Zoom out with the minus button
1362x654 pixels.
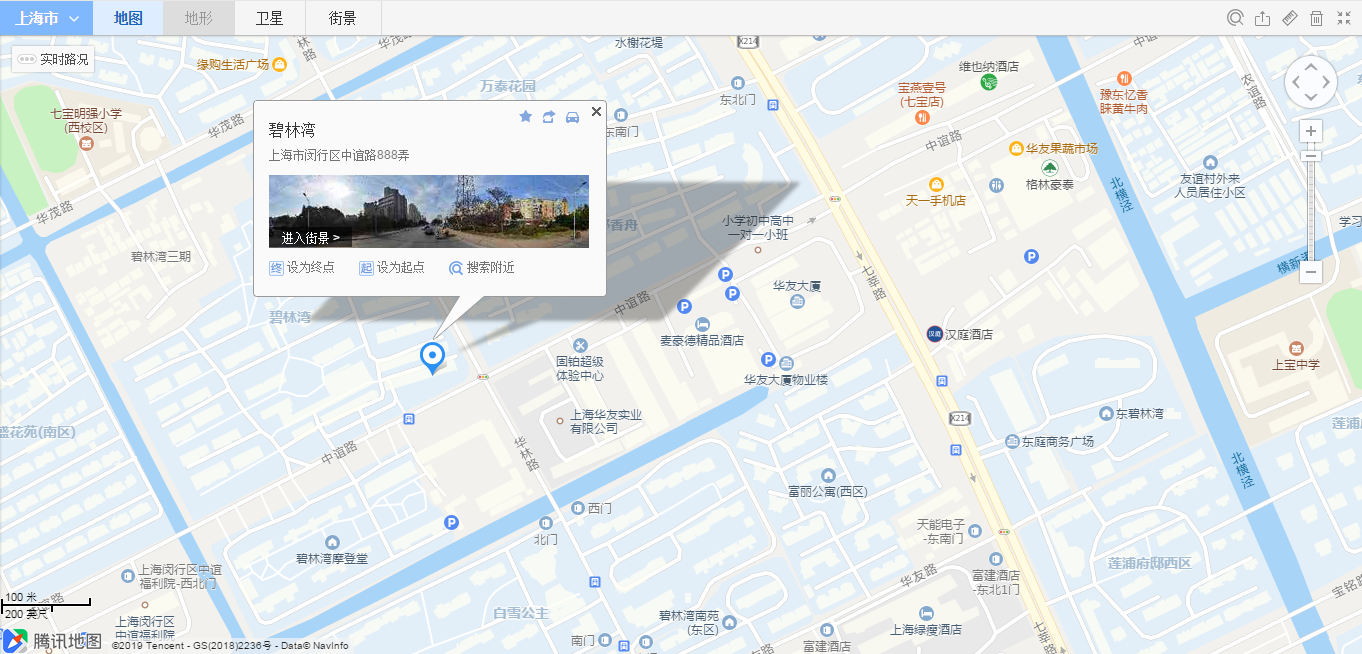pyautogui.click(x=1311, y=271)
